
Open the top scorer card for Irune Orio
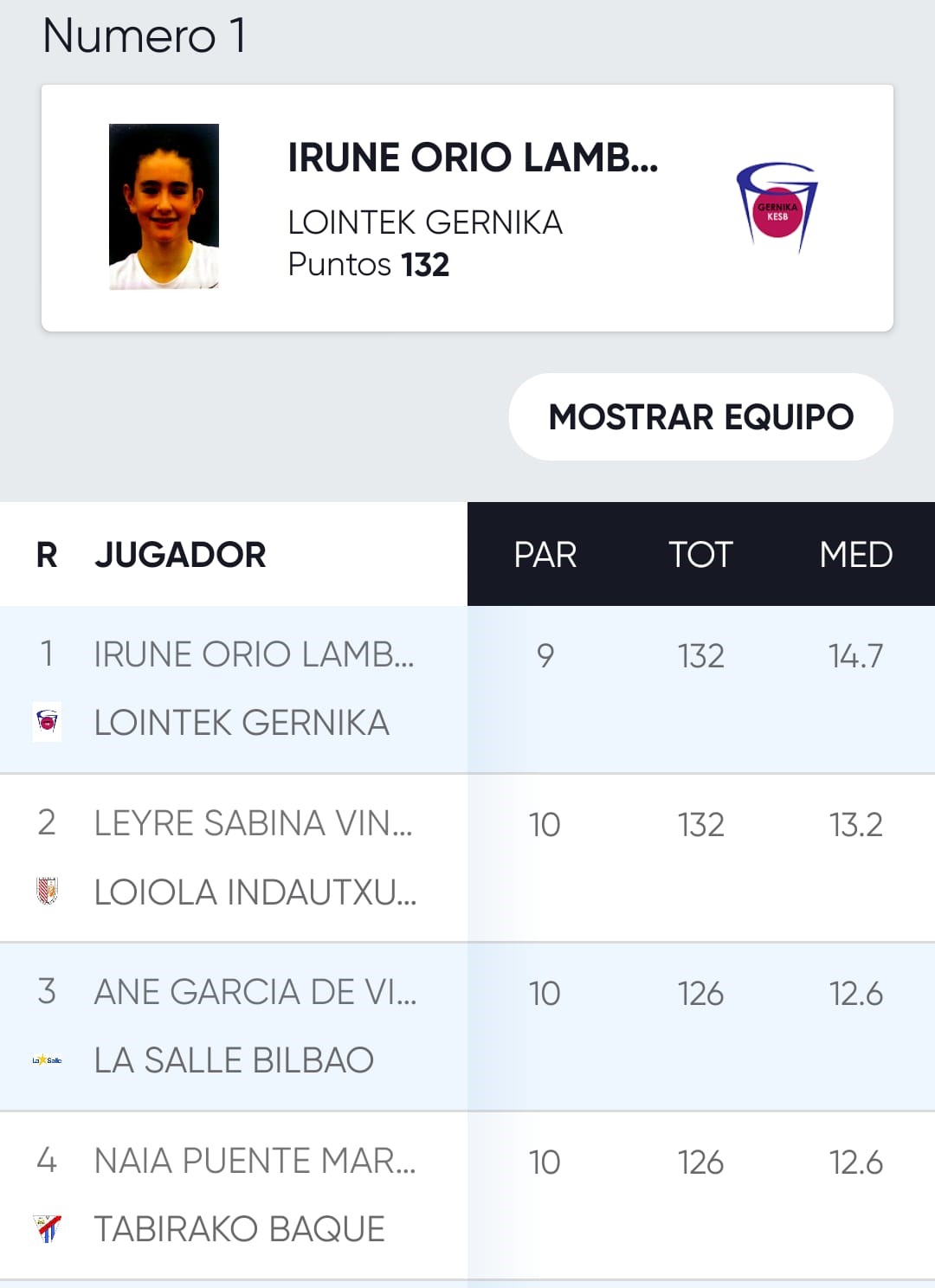click(x=467, y=208)
